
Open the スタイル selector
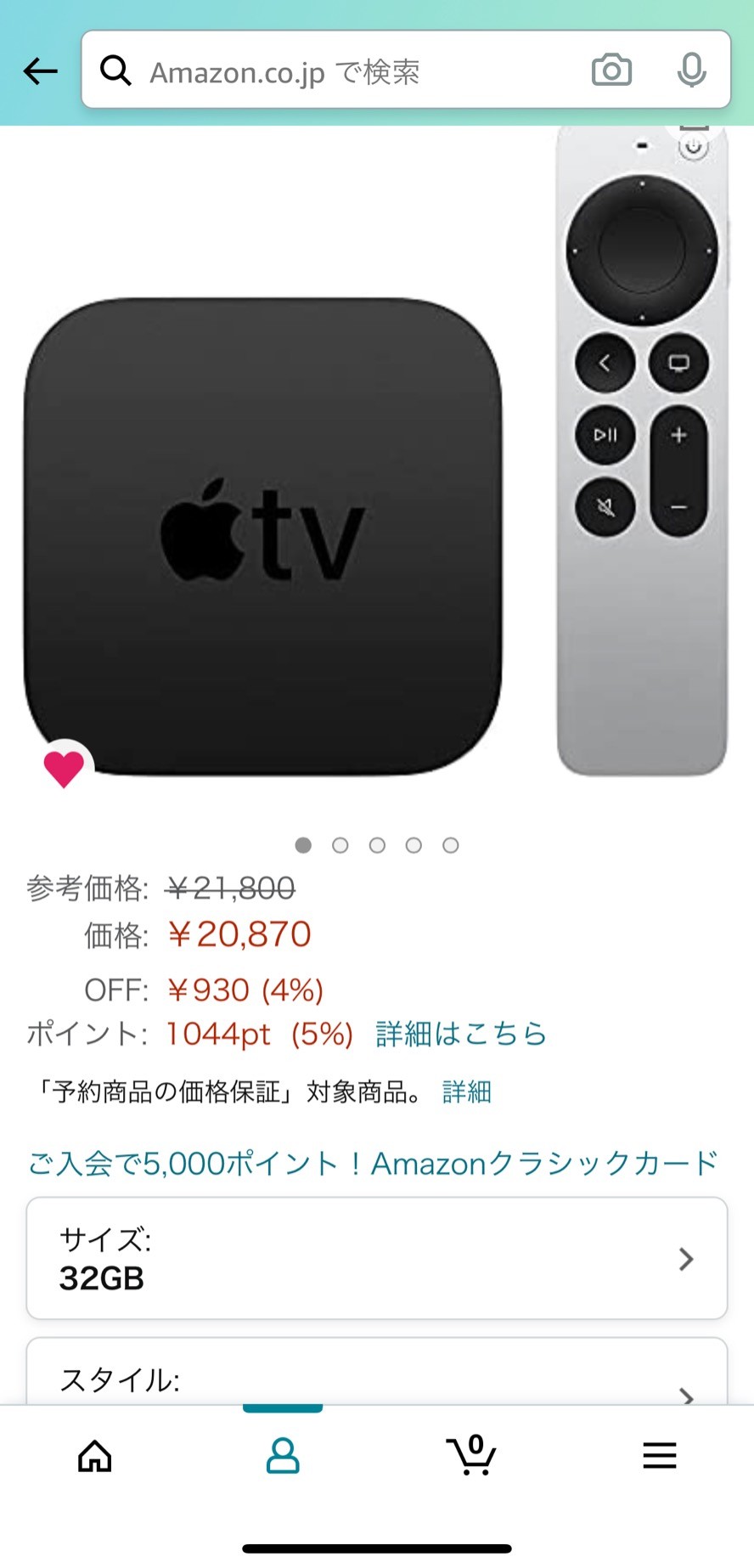377,1372
